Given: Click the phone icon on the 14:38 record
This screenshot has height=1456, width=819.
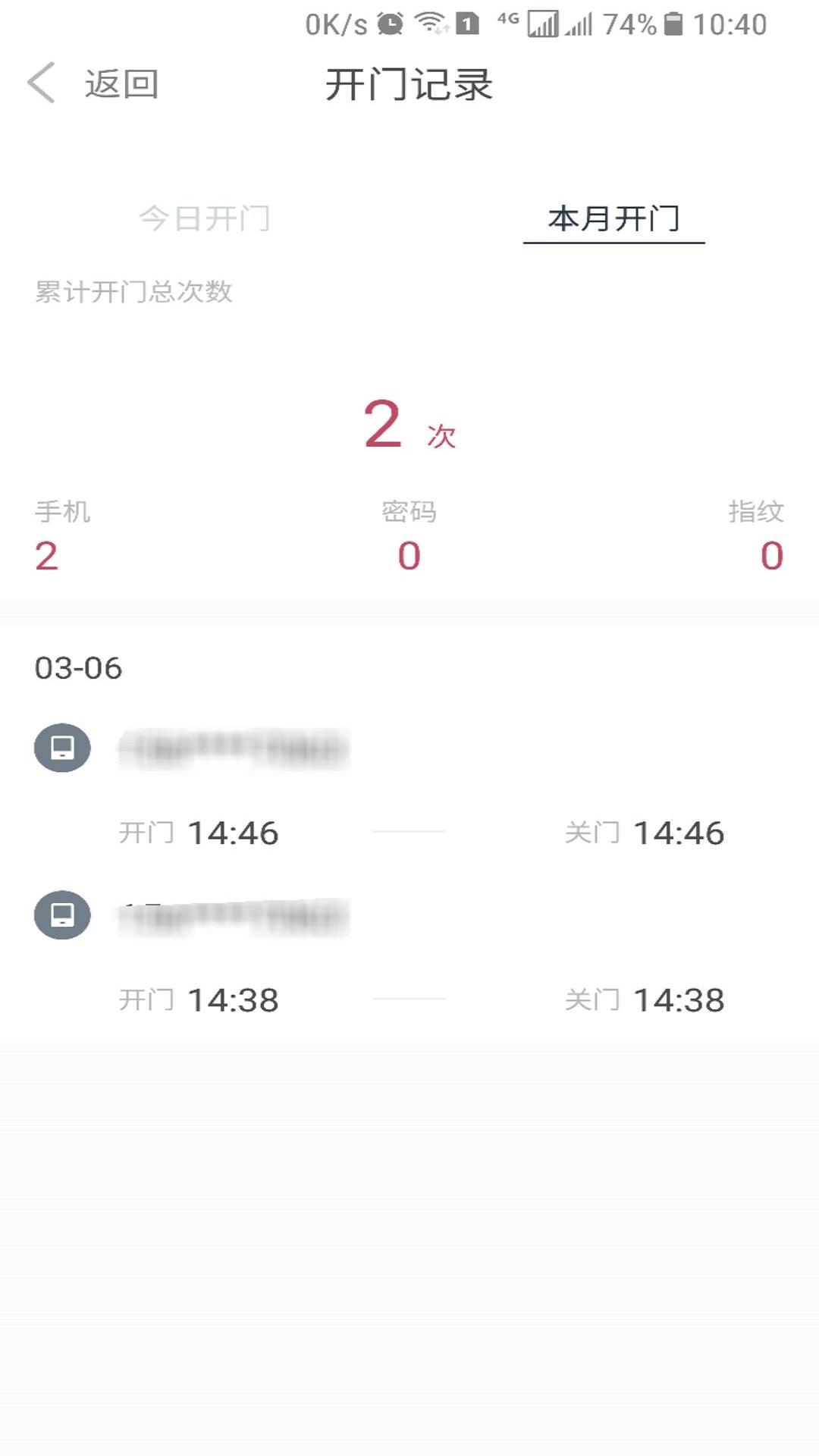Looking at the screenshot, I should click(x=63, y=915).
